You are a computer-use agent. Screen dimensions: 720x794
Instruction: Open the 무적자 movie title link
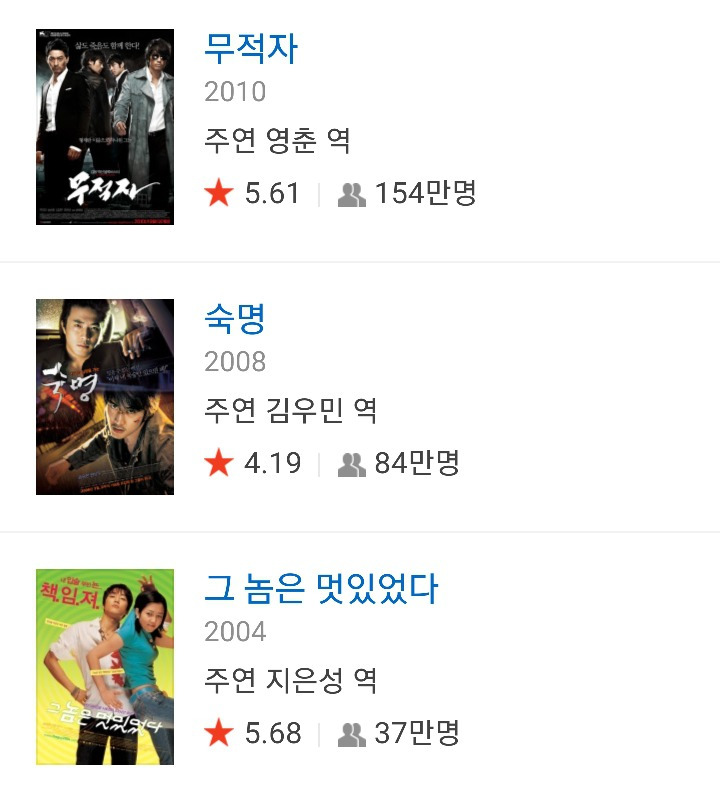(251, 49)
